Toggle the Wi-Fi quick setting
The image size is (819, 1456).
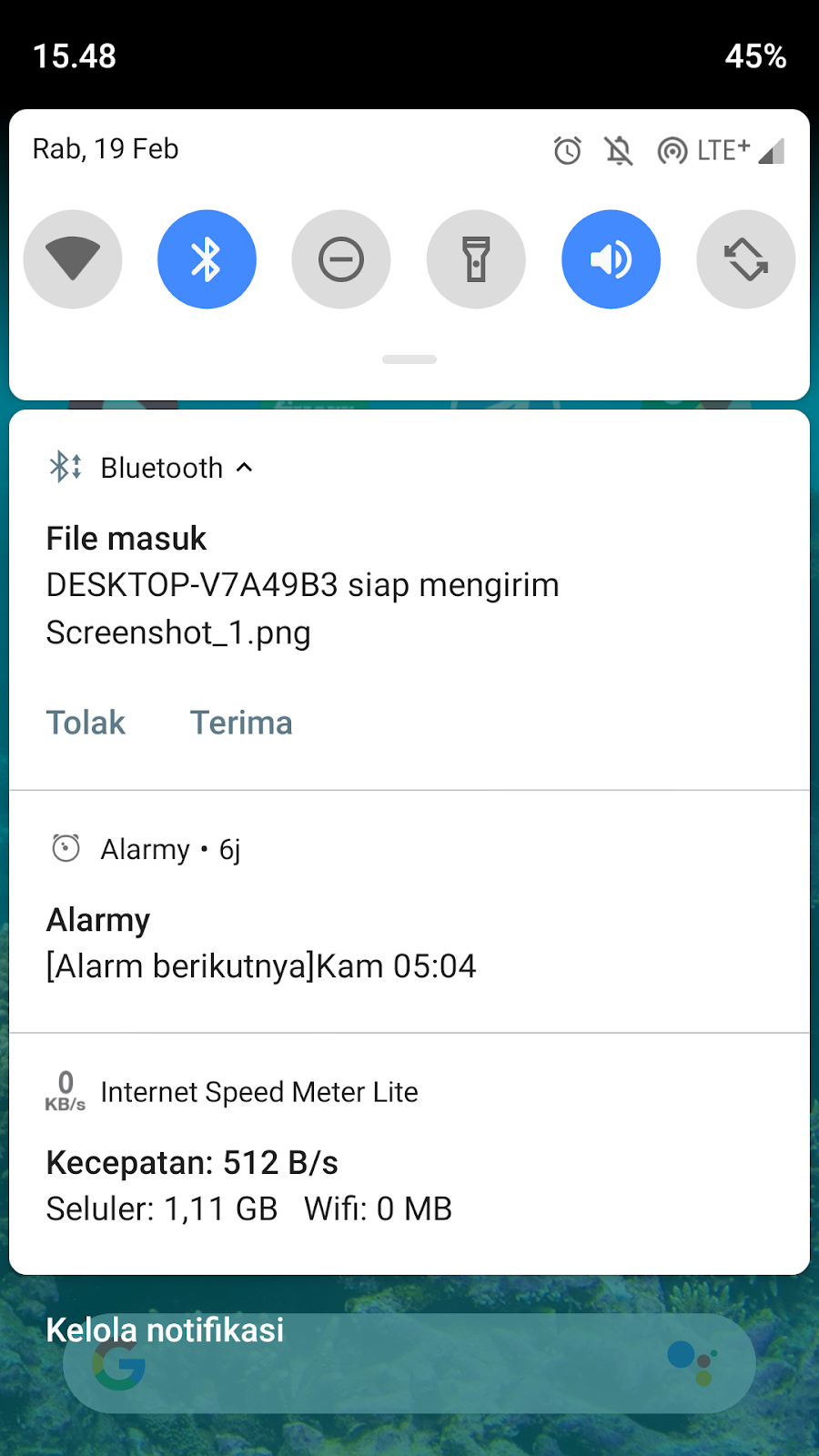(x=73, y=259)
